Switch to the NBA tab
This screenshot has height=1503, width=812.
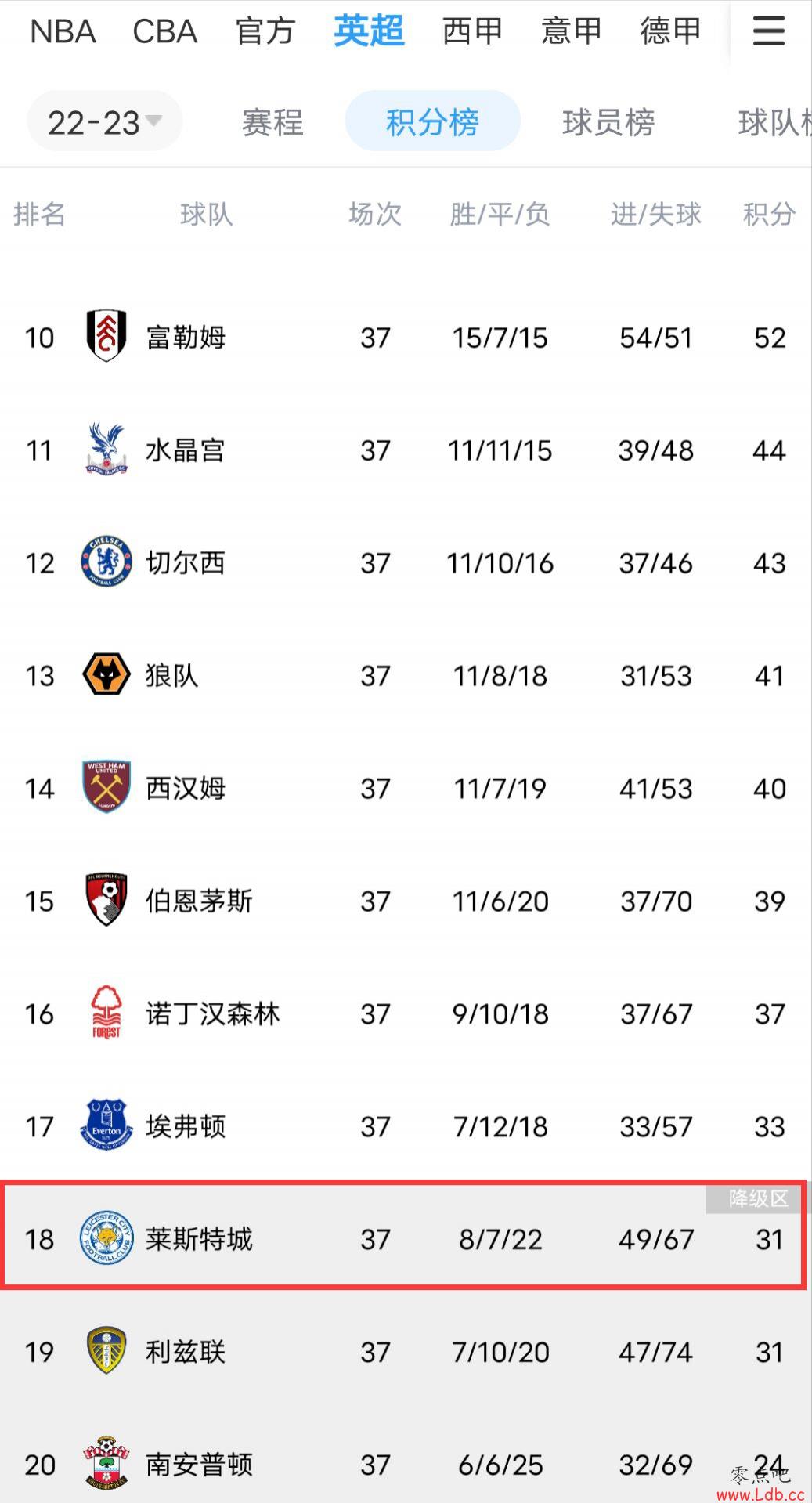click(x=63, y=32)
